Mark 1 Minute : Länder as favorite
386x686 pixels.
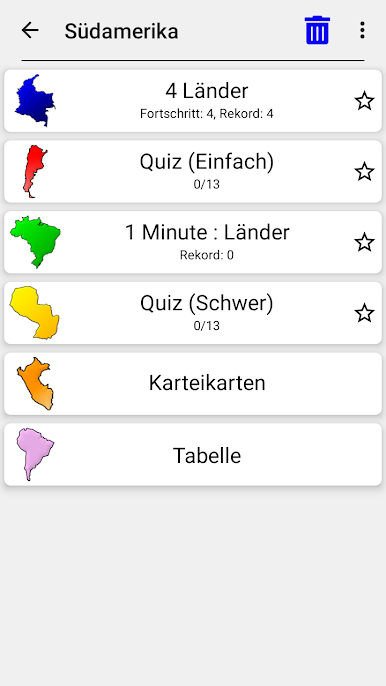pyautogui.click(x=364, y=242)
